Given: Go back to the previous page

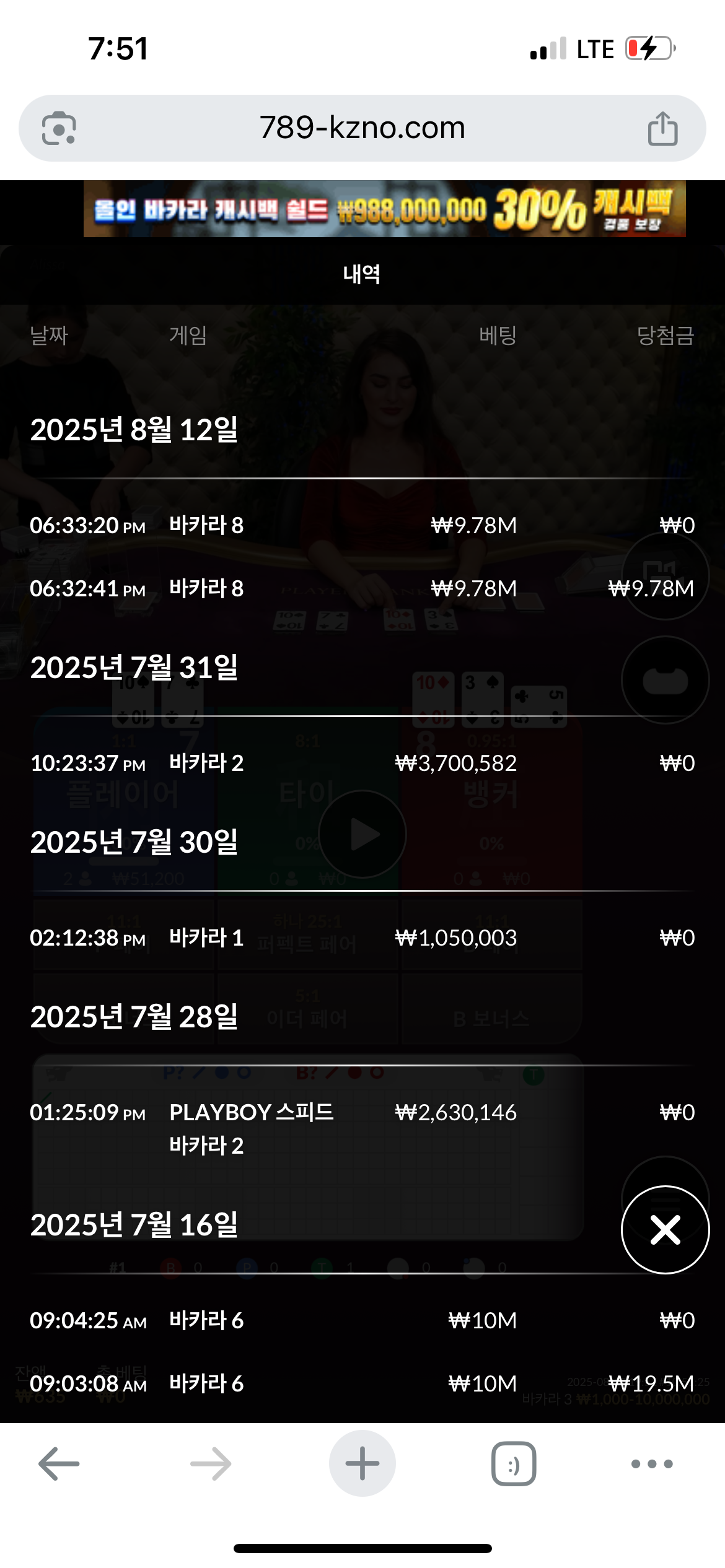Looking at the screenshot, I should point(59,1463).
